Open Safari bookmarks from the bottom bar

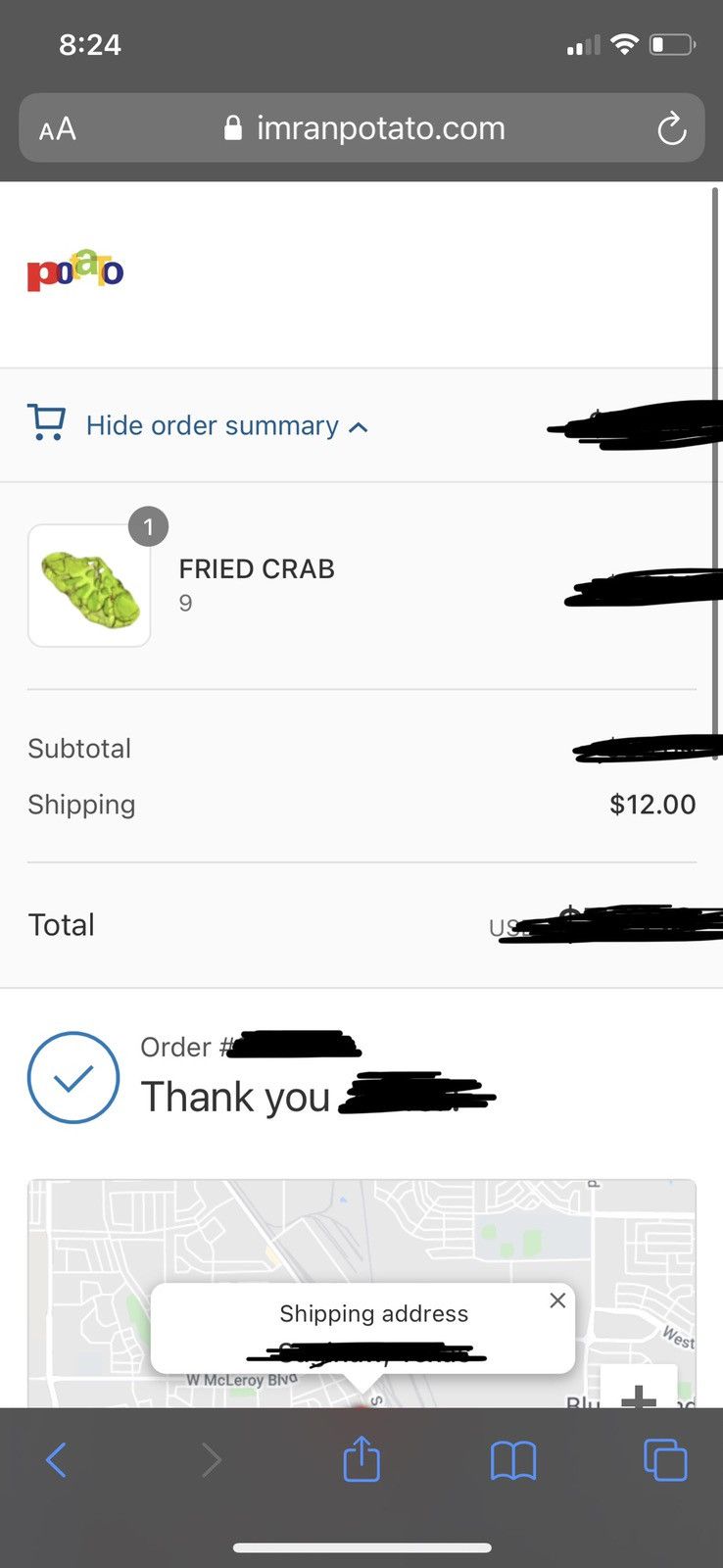click(x=513, y=1458)
